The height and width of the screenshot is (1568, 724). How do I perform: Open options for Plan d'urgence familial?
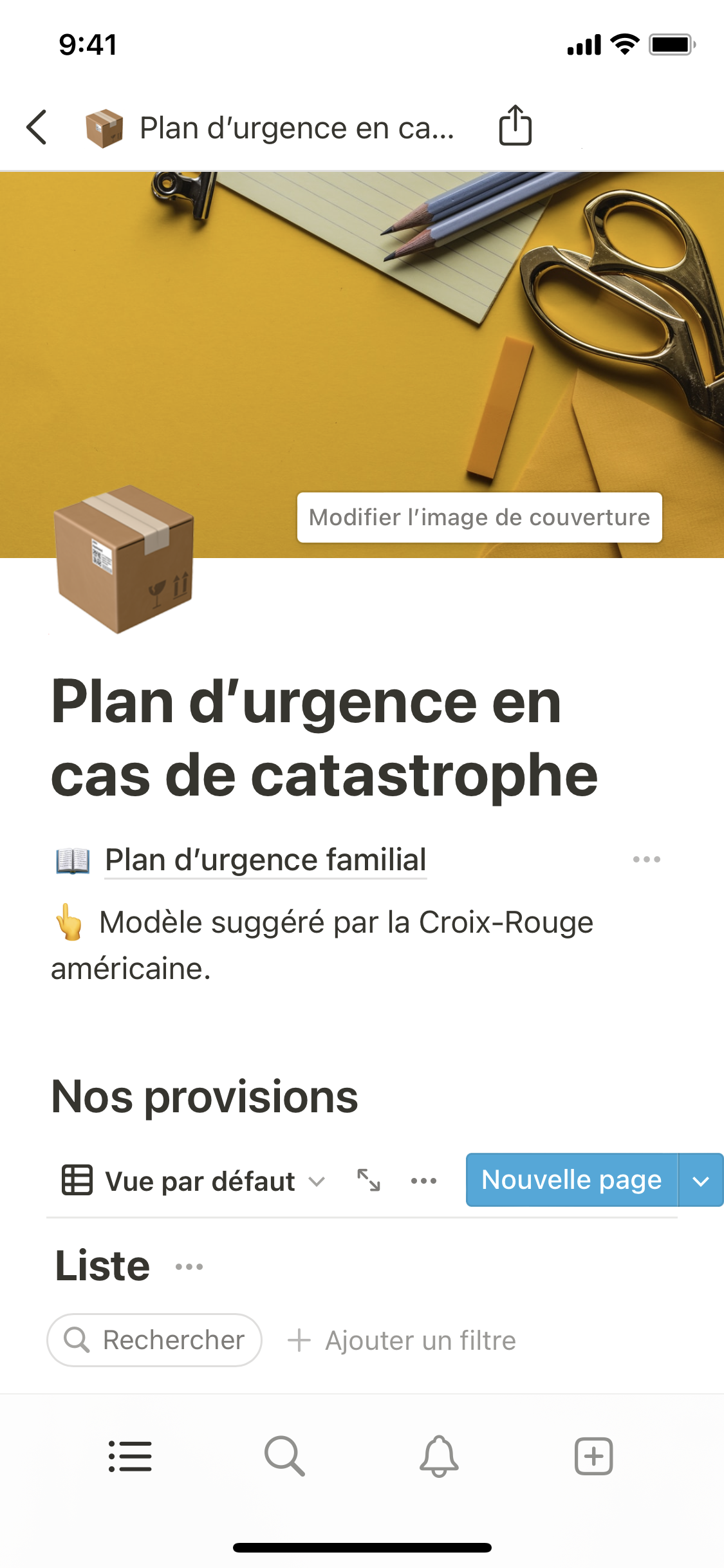click(x=646, y=859)
